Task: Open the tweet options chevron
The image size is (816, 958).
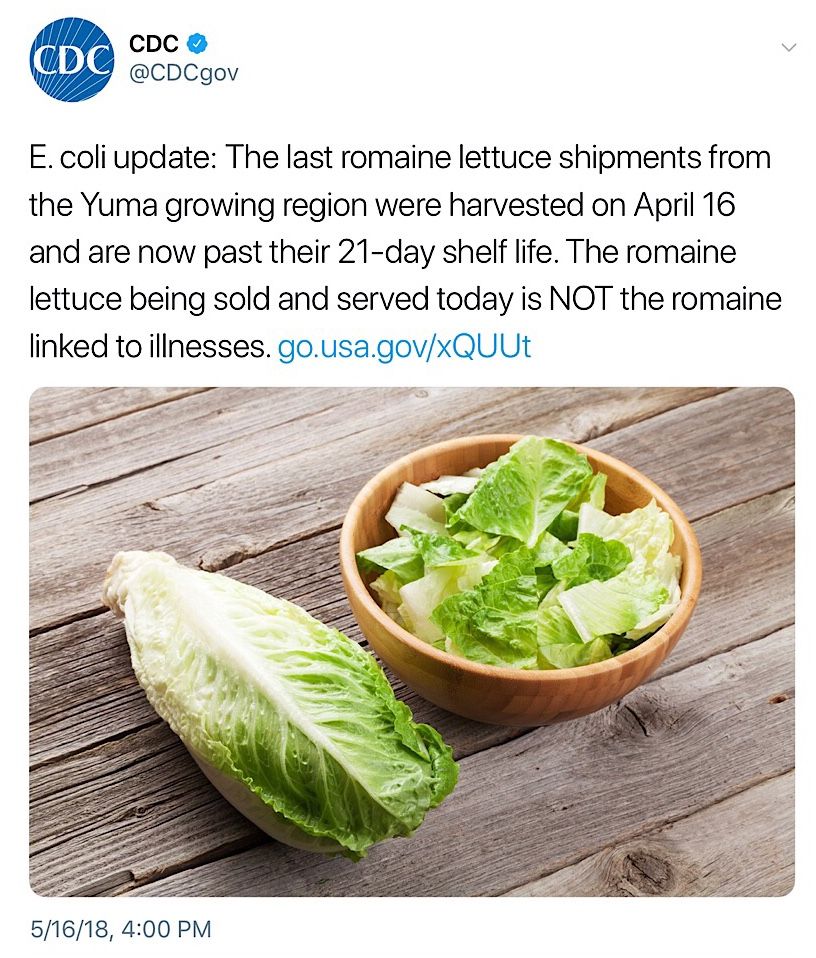Action: 788,48
